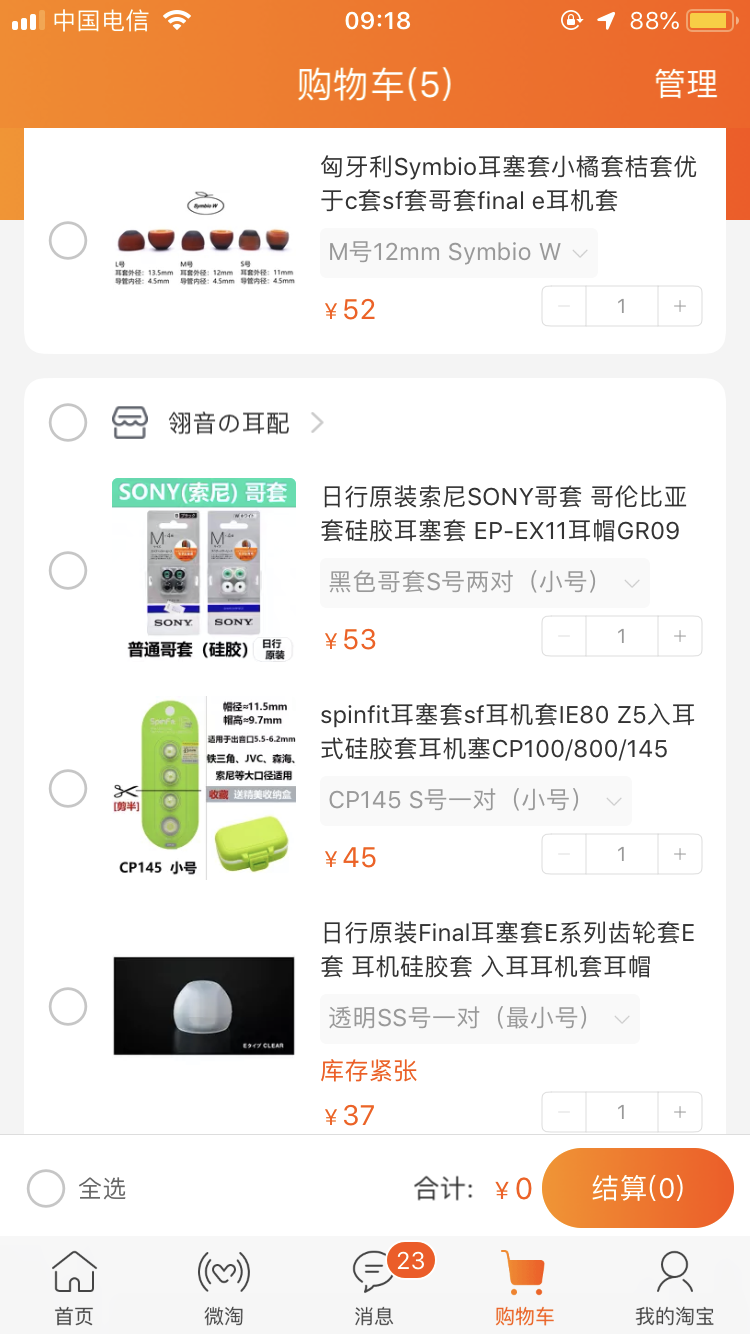
Task: Increase quantity of the ¥53 SONY item
Action: click(680, 636)
